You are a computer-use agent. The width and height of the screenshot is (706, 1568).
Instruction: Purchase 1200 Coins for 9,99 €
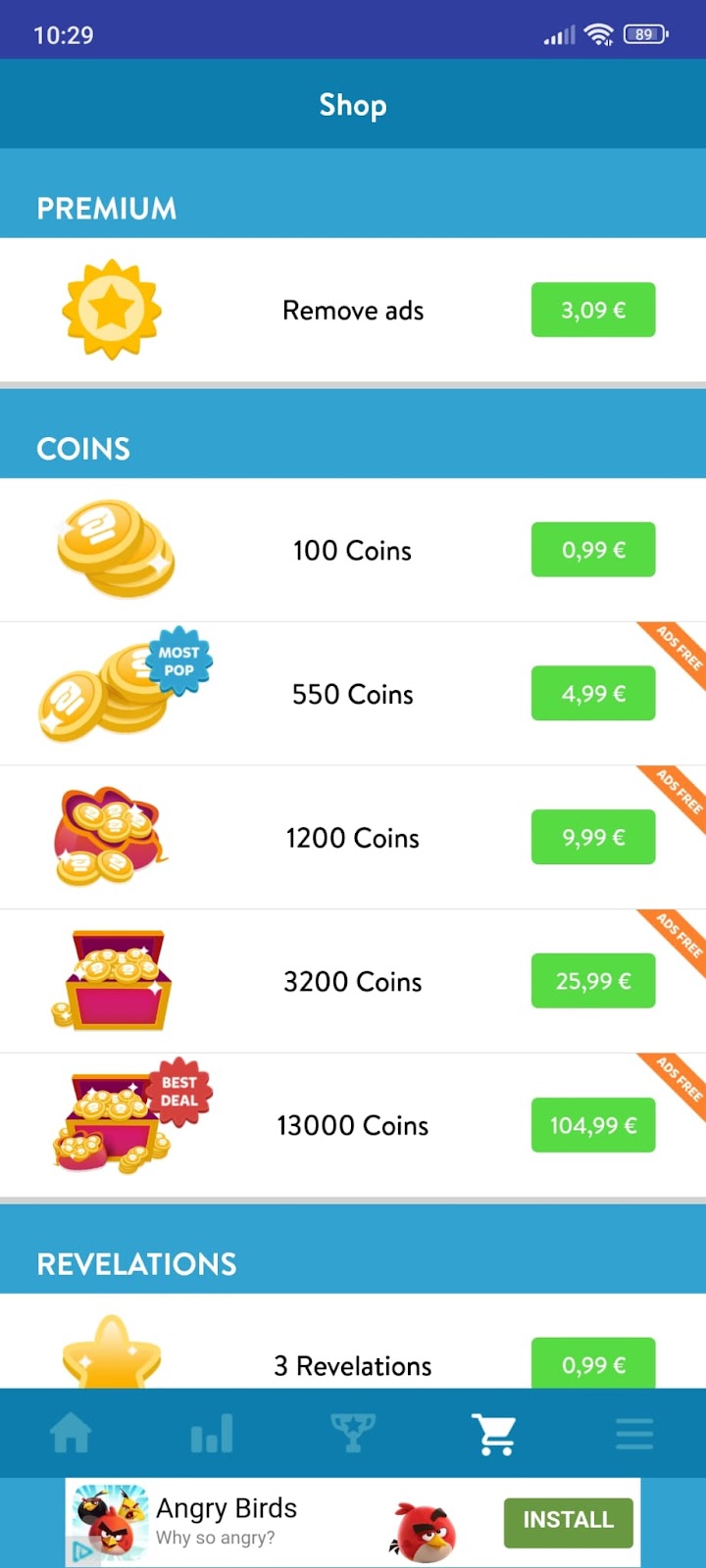(x=592, y=837)
